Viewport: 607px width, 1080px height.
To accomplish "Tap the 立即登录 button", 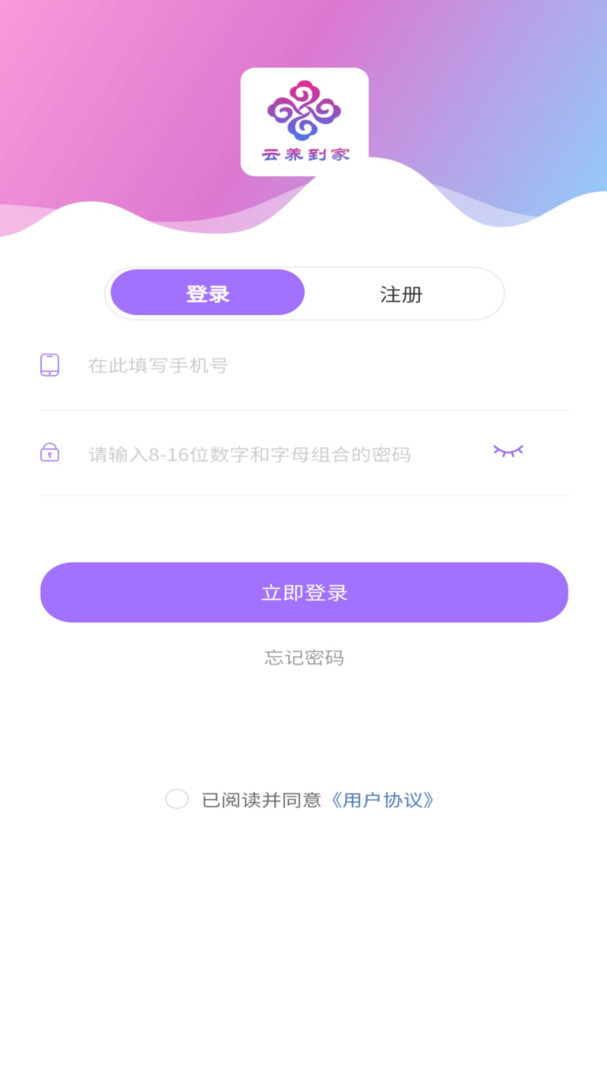I will [x=304, y=593].
